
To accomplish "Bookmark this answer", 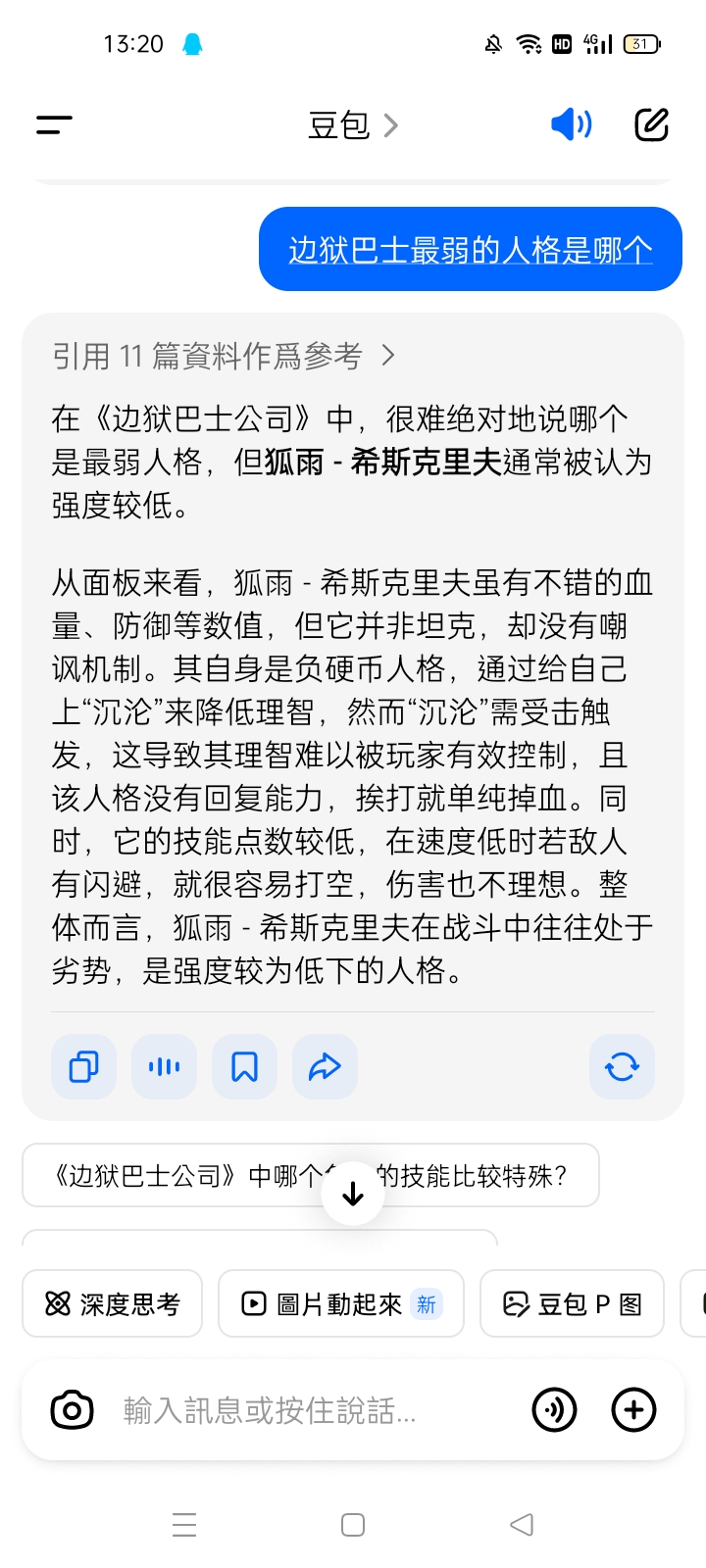I will pos(244,1066).
